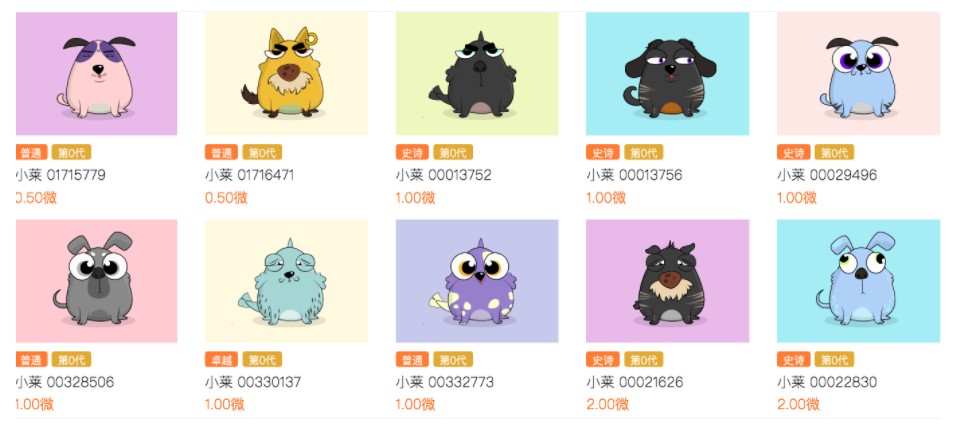Open pet card 小莱 01715779
The width and height of the screenshot is (955, 429).
pos(97,74)
